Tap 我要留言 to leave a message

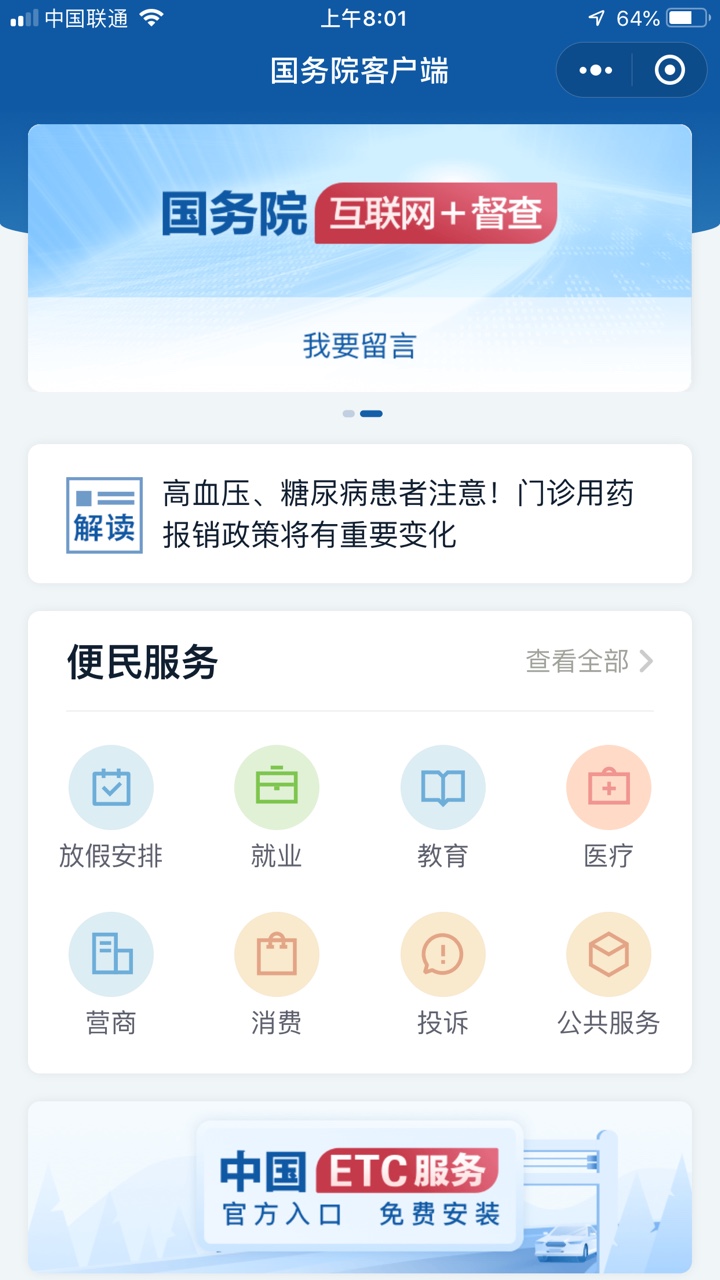pyautogui.click(x=359, y=346)
